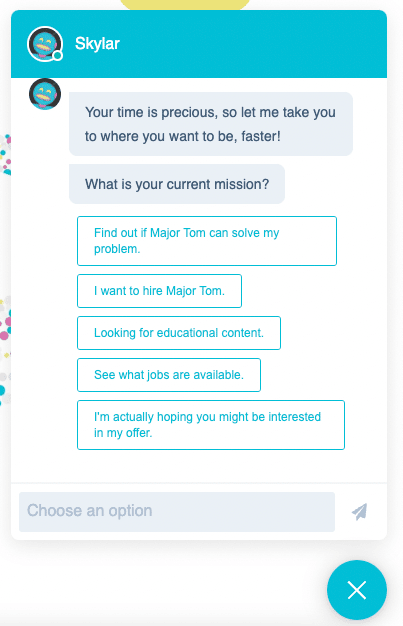Pick "Looking for educational content" option

179,333
